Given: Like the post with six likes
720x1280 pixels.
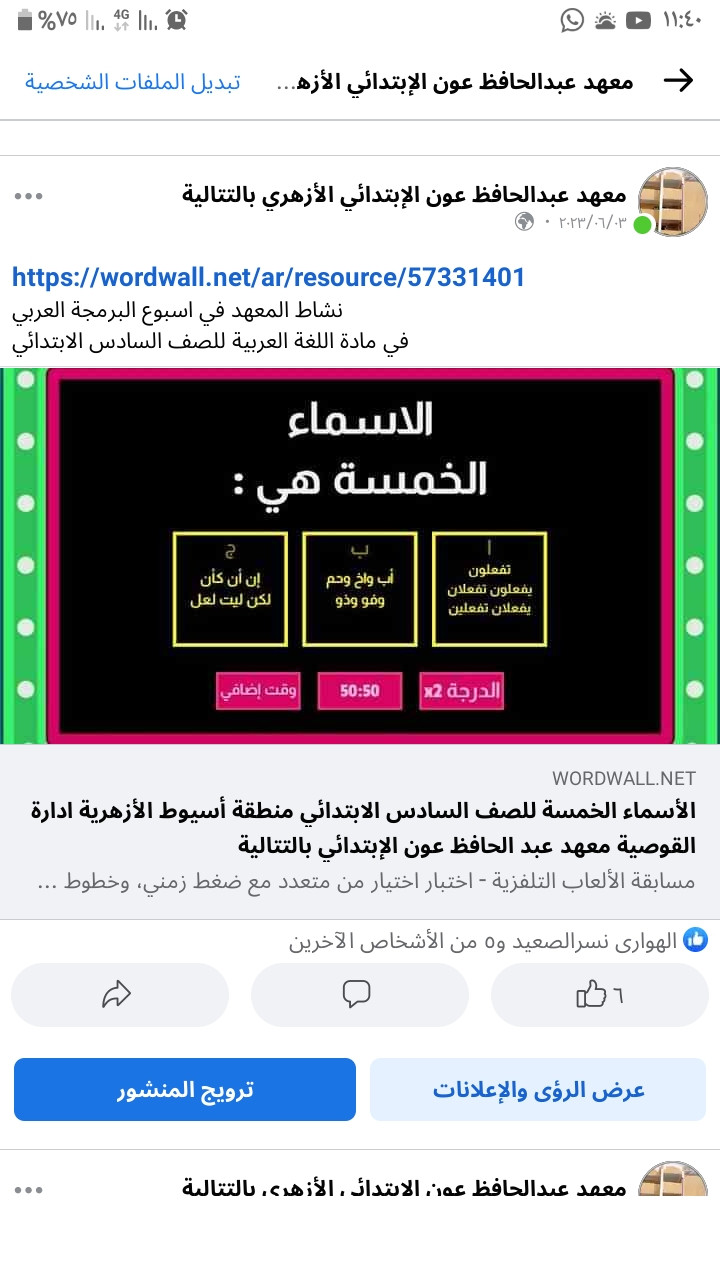Looking at the screenshot, I should click(600, 995).
